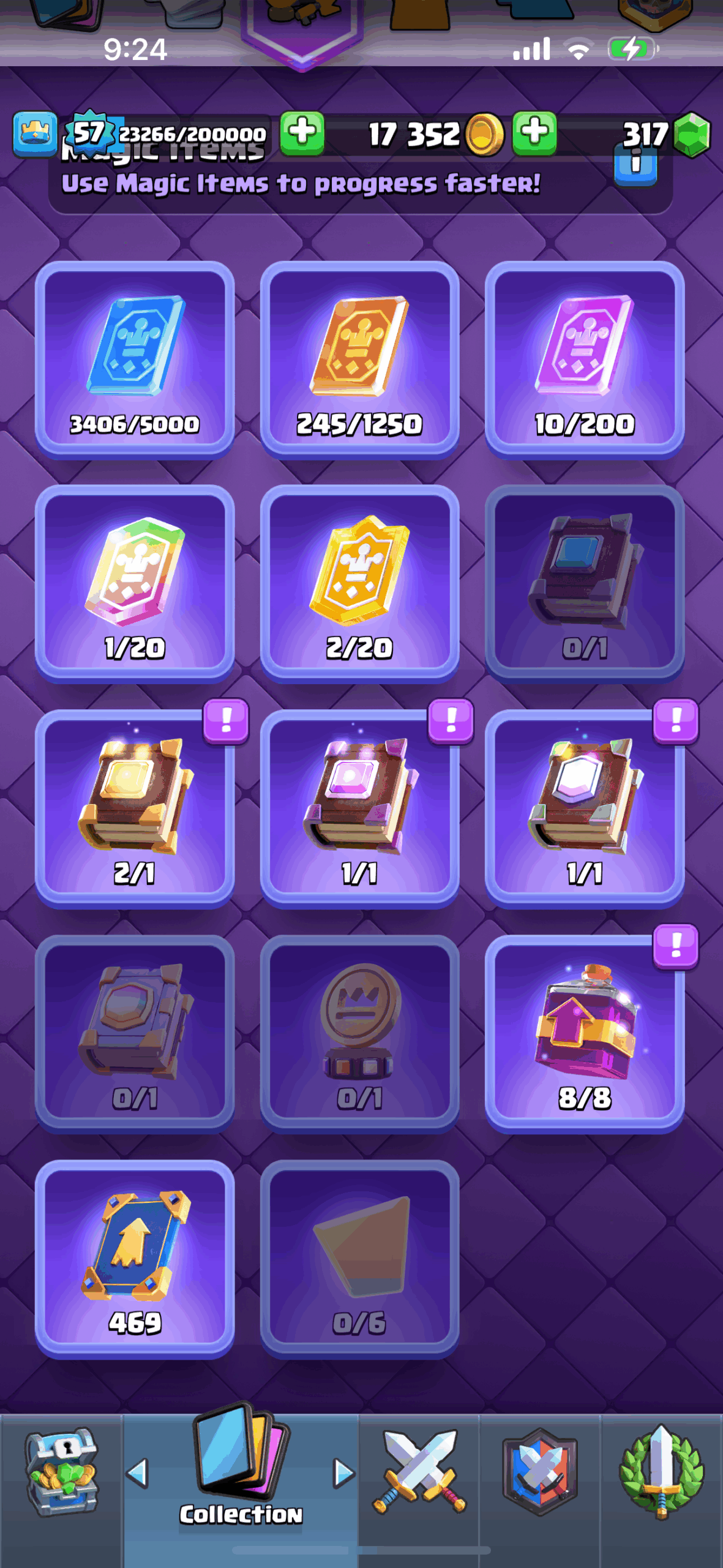Screen dimensions: 723x1568
Task: Tap the rainbow legendary wild card 1/20
Action: [x=135, y=584]
